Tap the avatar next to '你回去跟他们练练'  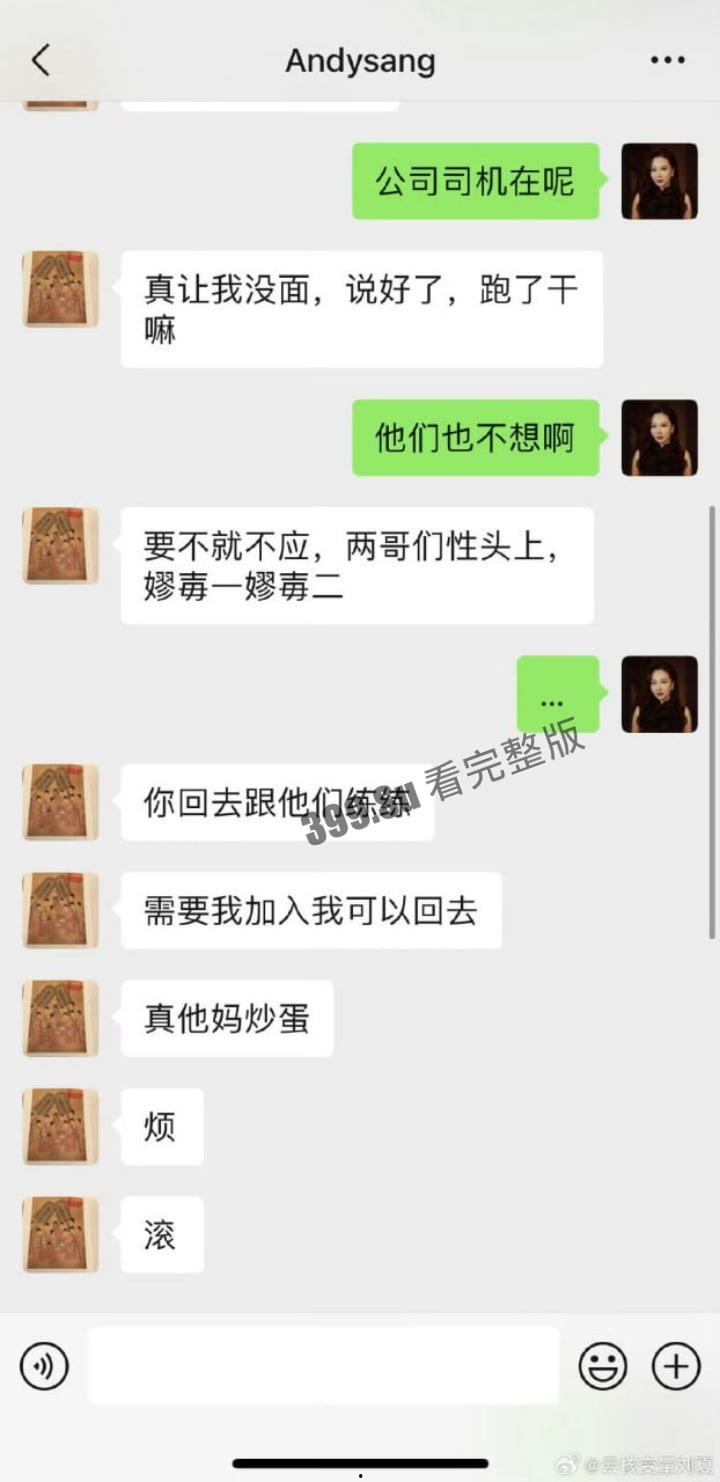point(59,802)
